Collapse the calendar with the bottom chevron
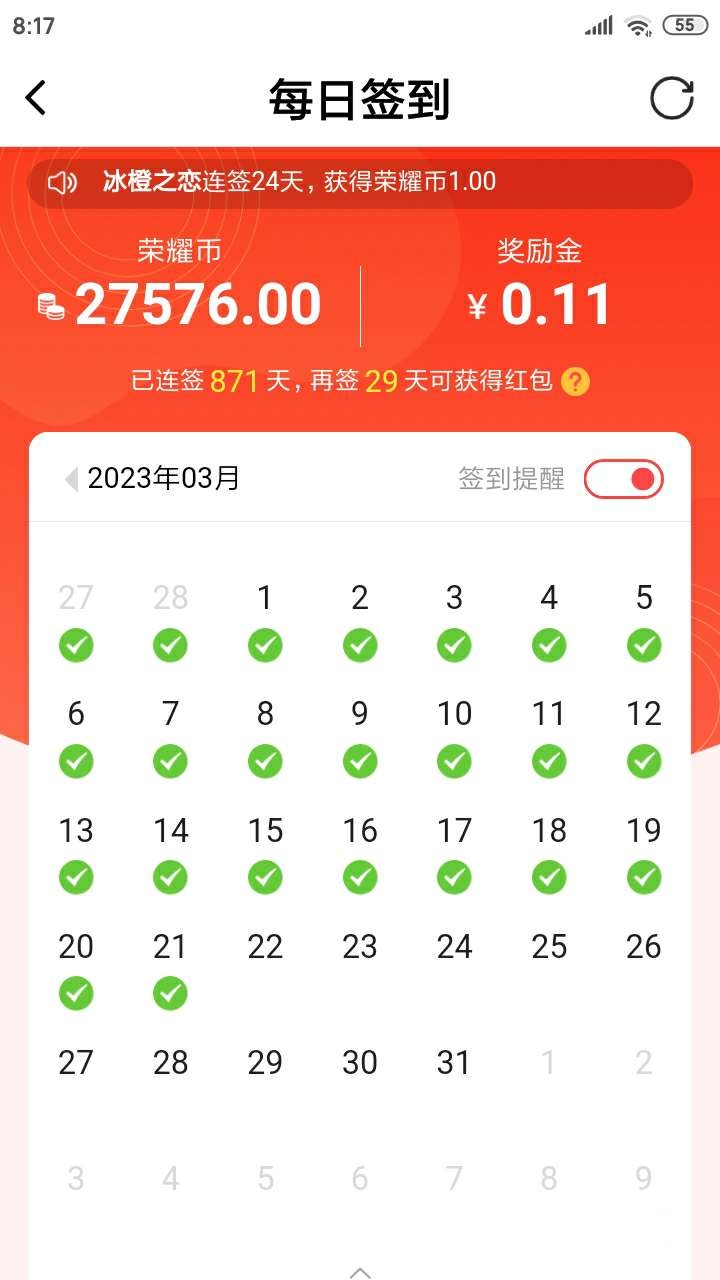This screenshot has width=720, height=1280. coord(360,1271)
